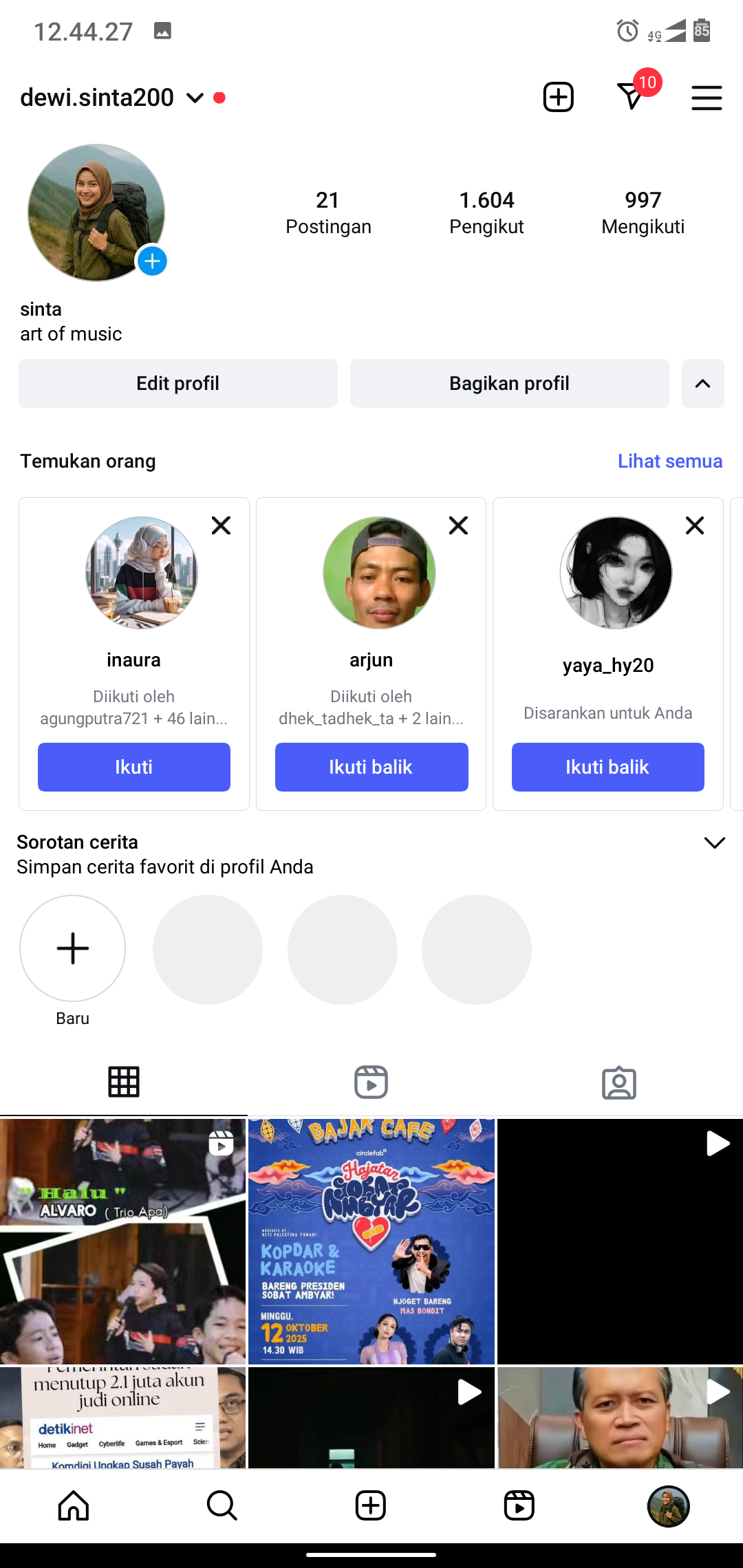Collapse the Sorotan cerita section
The height and width of the screenshot is (1568, 743).
tap(715, 843)
